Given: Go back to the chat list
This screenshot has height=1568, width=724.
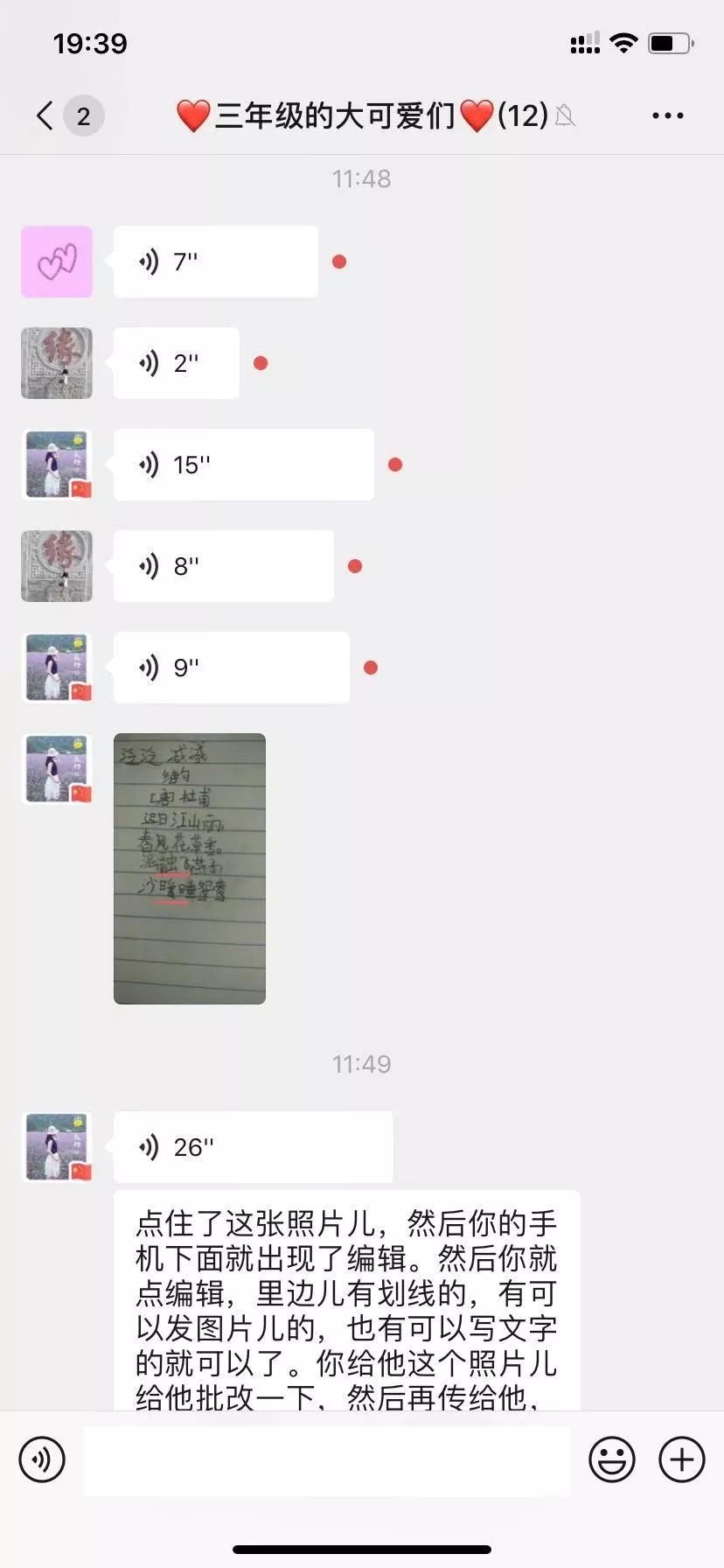Looking at the screenshot, I should 45,115.
